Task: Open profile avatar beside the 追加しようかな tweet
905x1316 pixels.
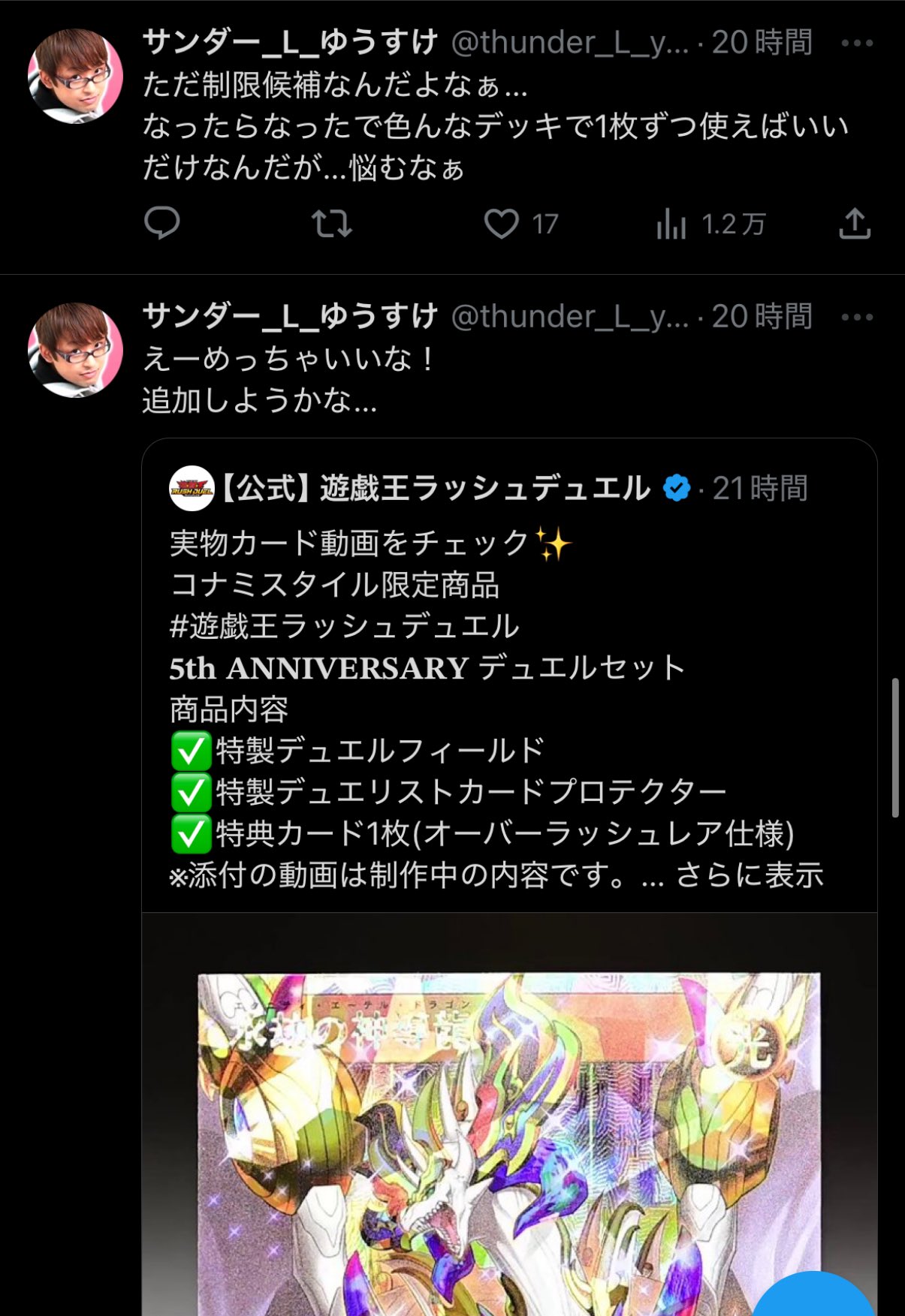Action: [x=75, y=350]
